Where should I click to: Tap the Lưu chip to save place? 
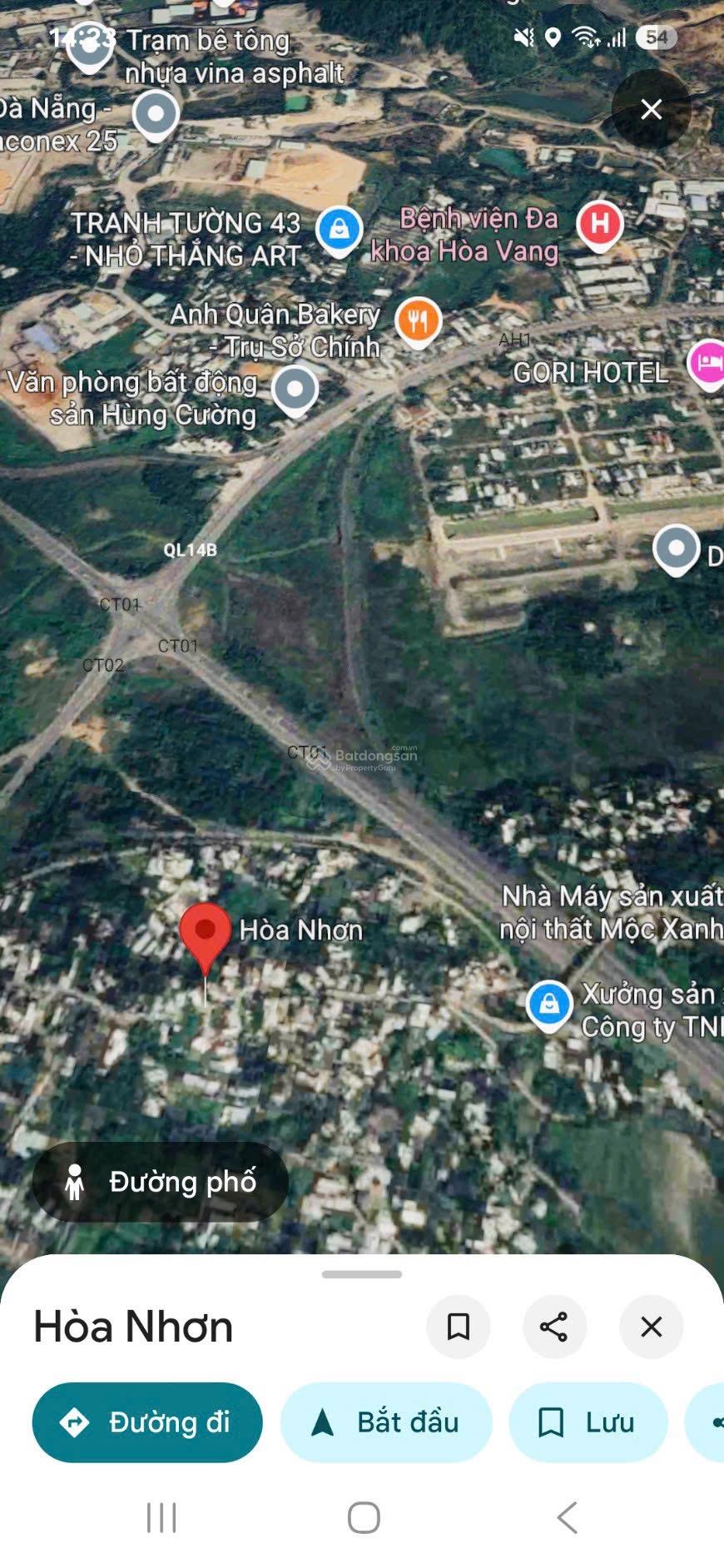(x=588, y=1422)
